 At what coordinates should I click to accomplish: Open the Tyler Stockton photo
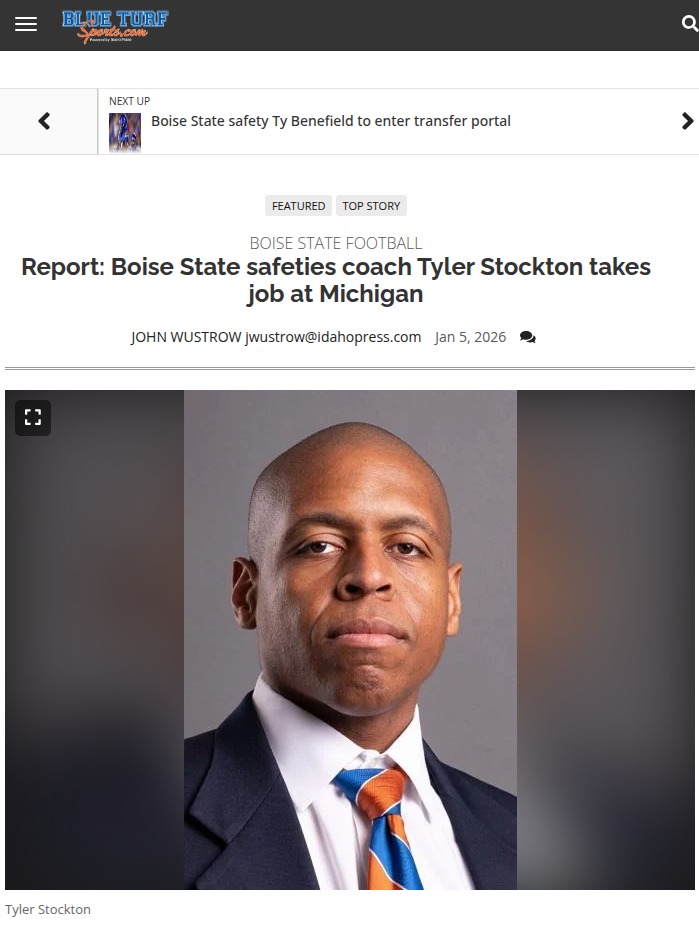pos(350,640)
